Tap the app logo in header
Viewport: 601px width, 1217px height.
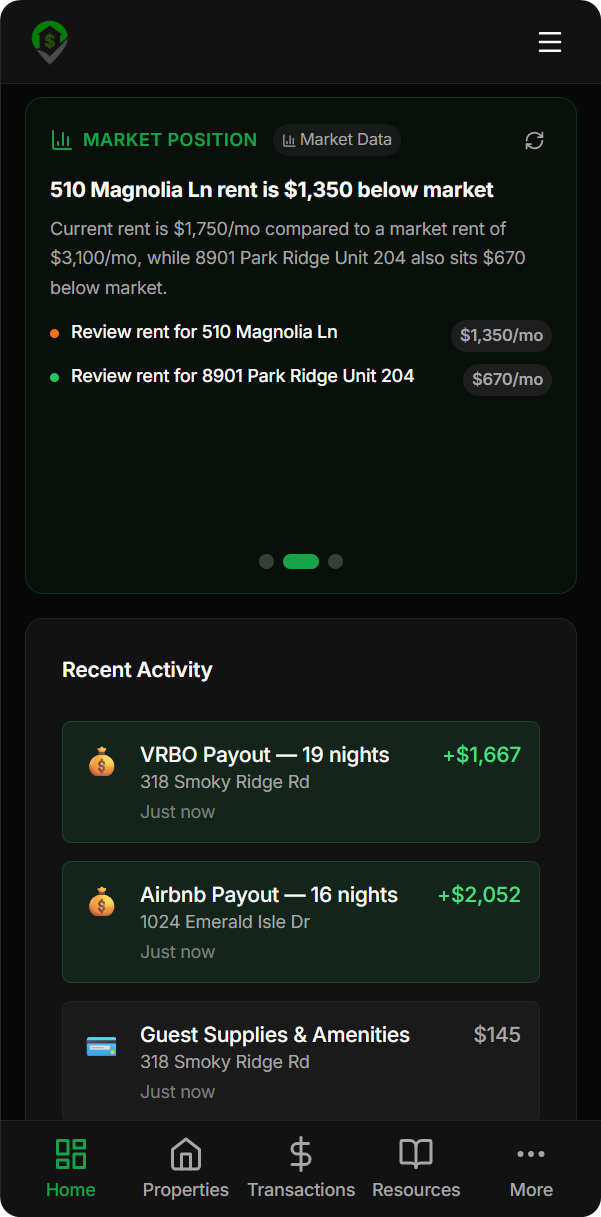point(50,42)
